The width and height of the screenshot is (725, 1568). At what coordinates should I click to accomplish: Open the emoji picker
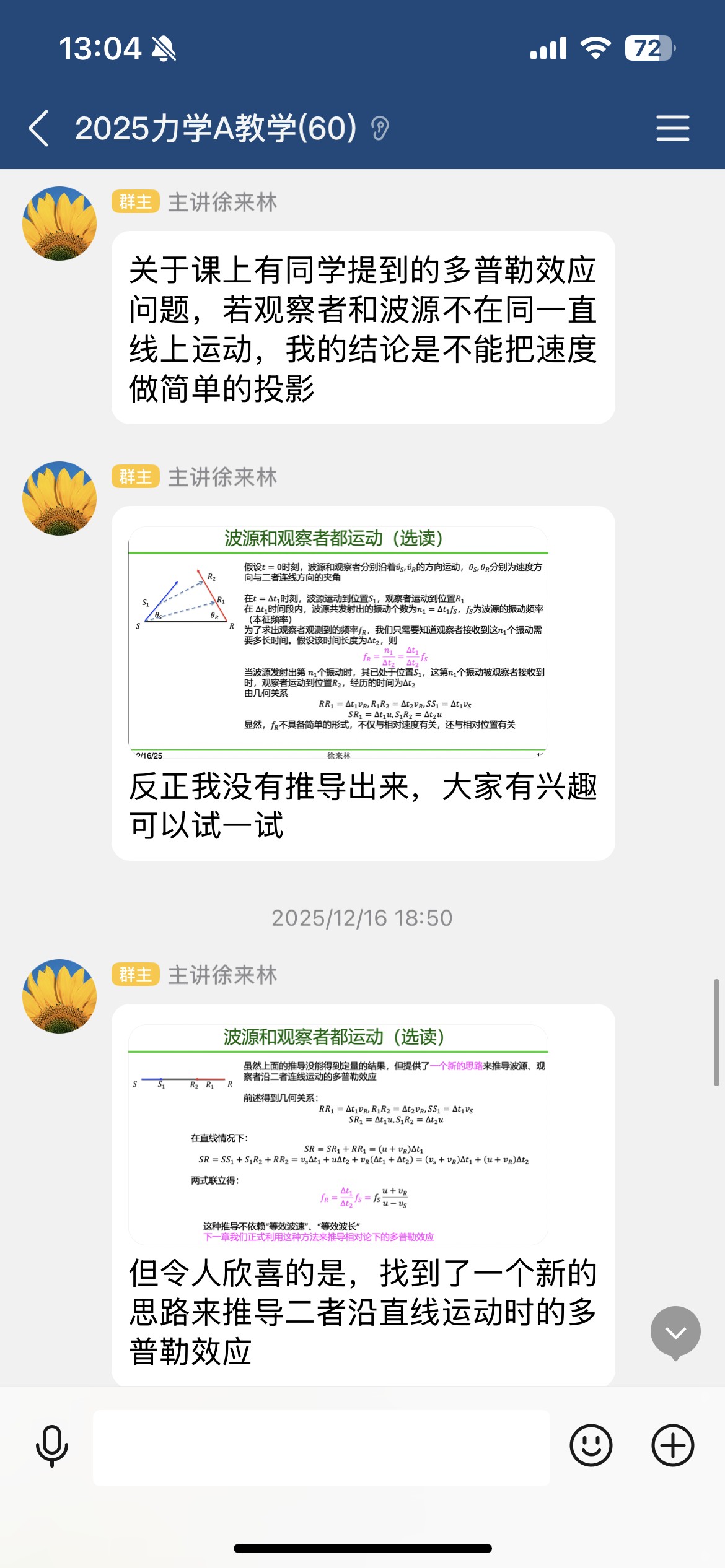[591, 1446]
